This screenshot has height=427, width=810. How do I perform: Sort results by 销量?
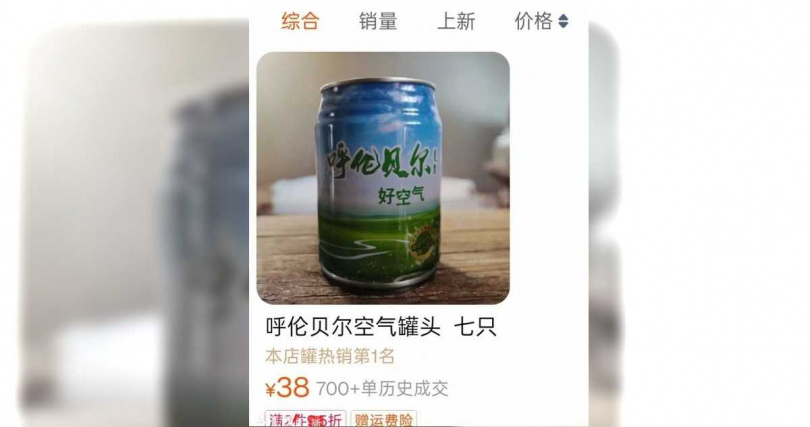pyautogui.click(x=378, y=22)
